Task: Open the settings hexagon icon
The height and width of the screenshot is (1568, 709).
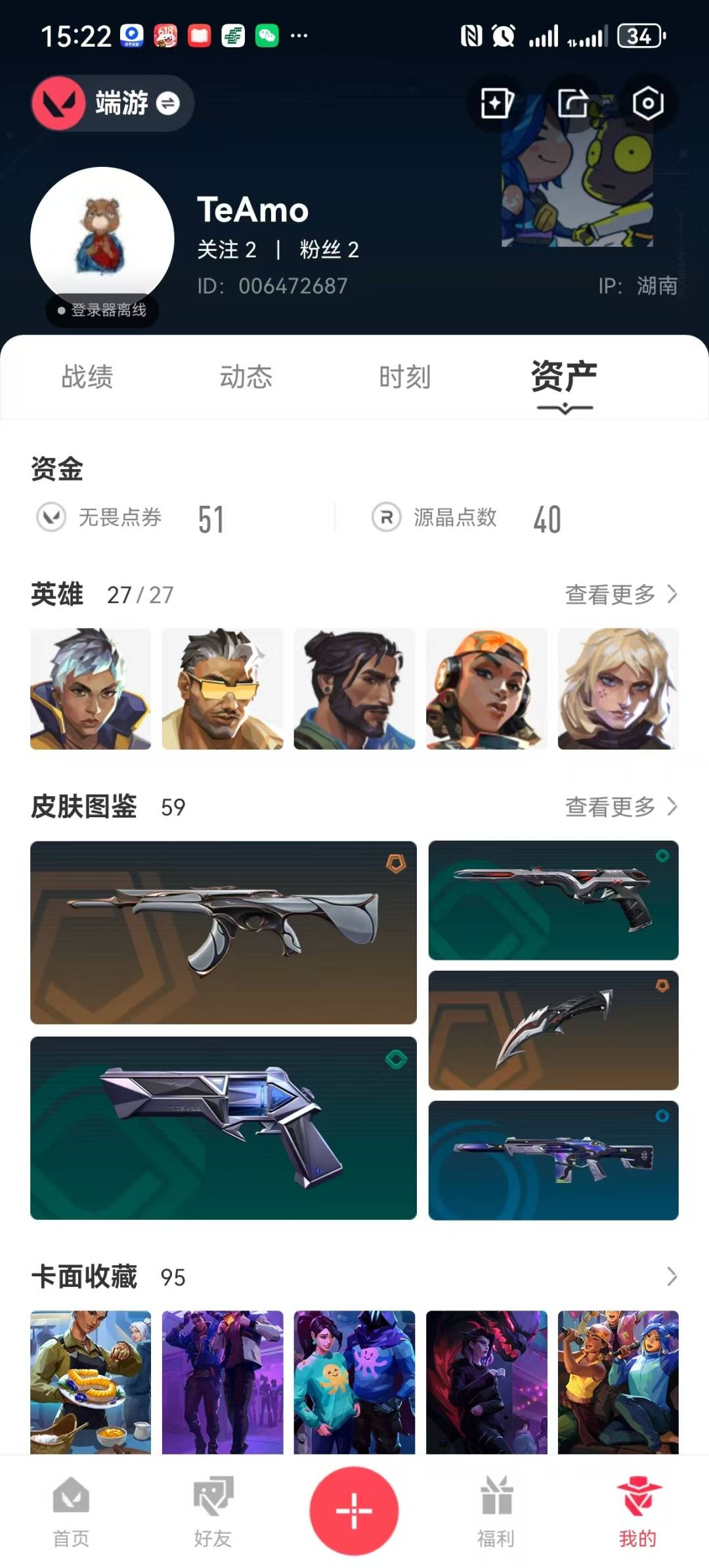Action: pos(648,103)
